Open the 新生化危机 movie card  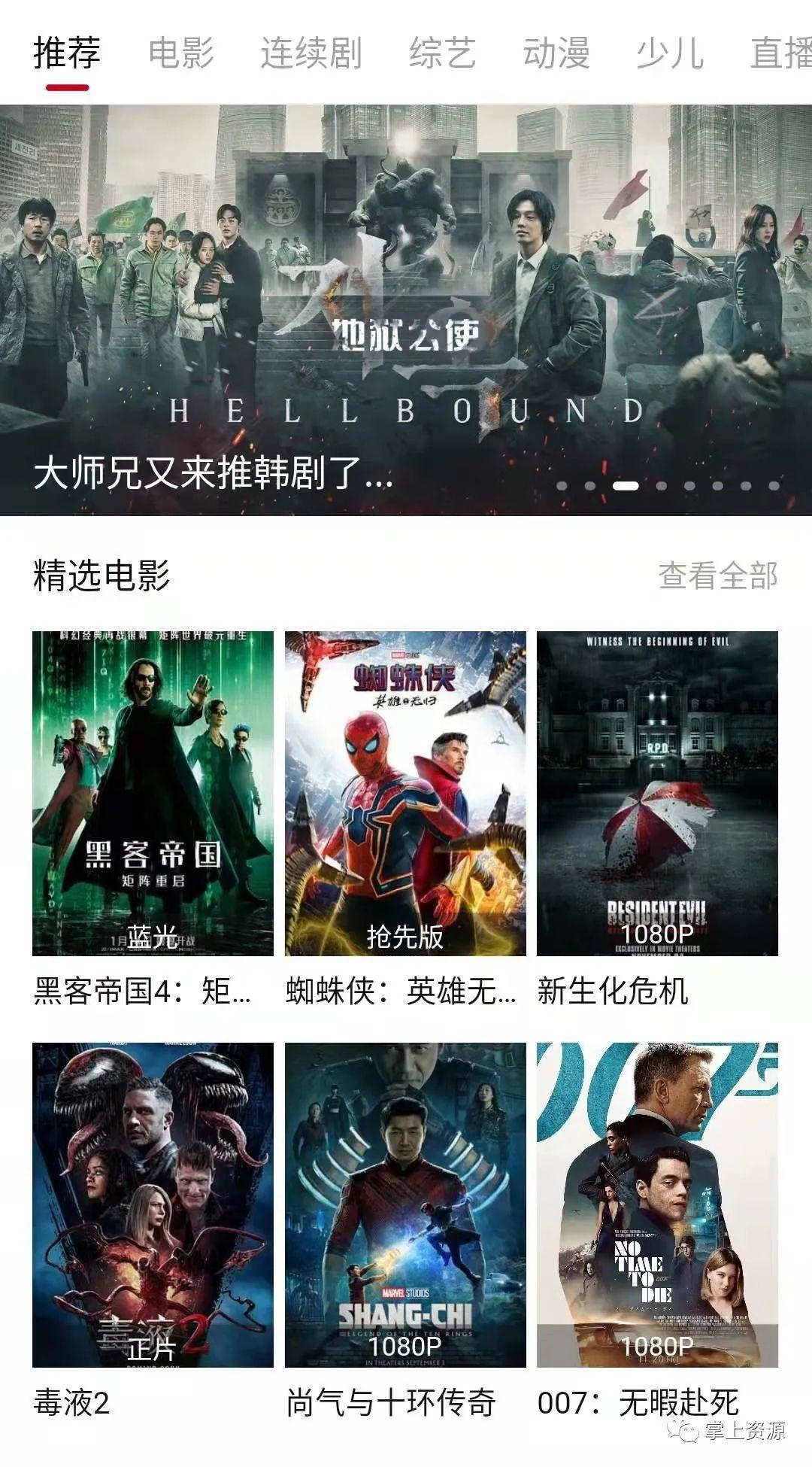pos(657,794)
